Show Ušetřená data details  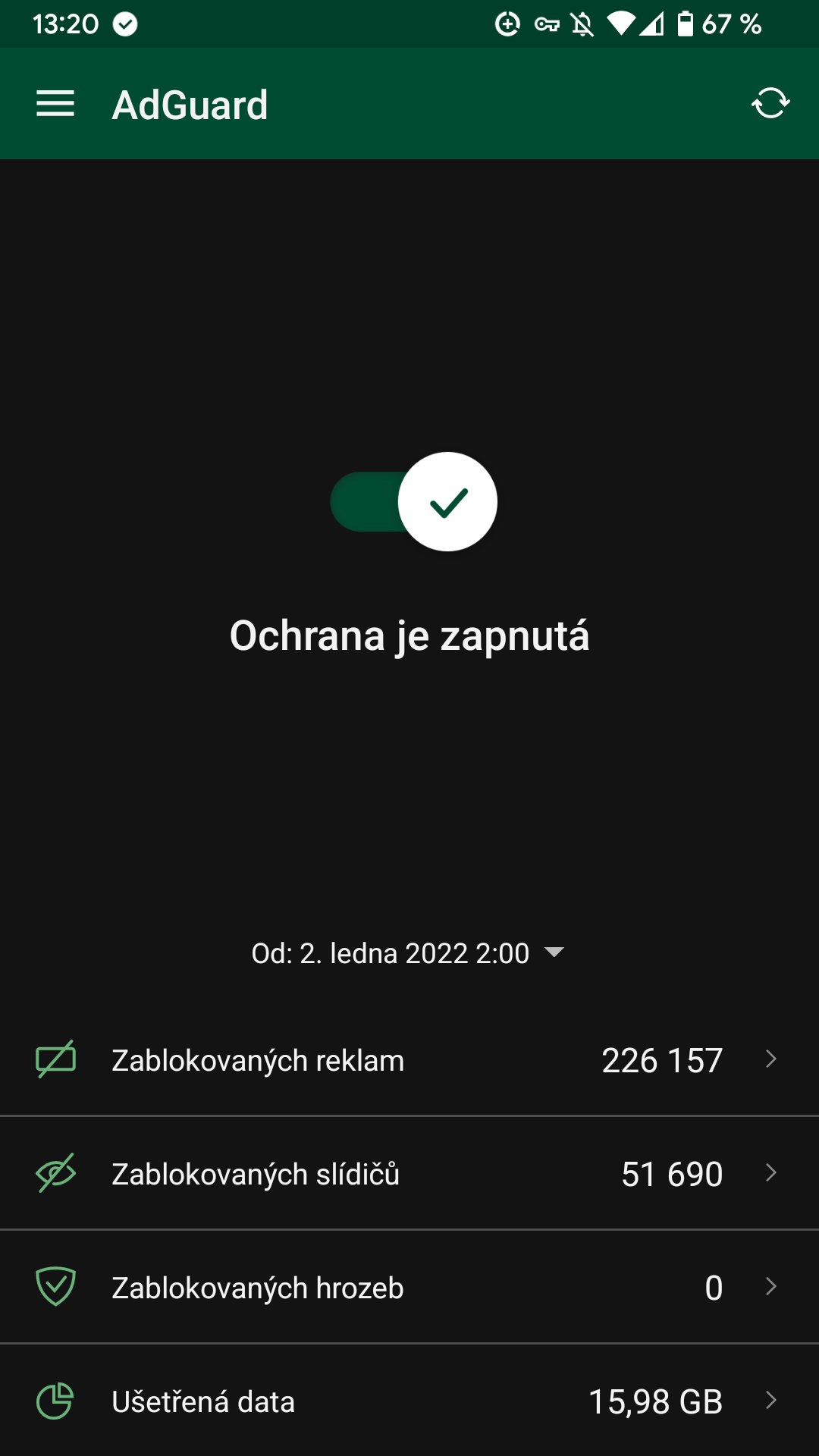[x=409, y=1401]
